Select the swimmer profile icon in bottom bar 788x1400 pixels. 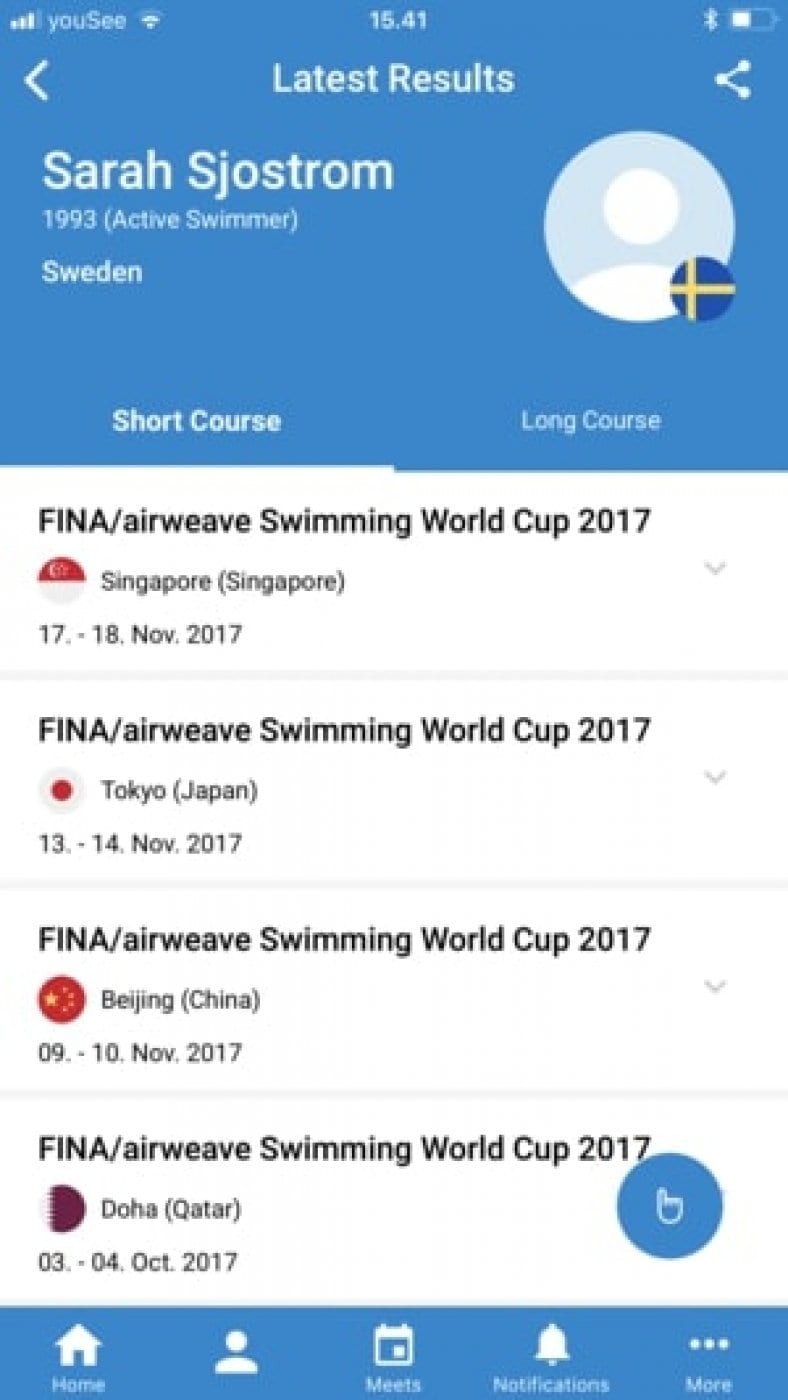click(x=236, y=1348)
